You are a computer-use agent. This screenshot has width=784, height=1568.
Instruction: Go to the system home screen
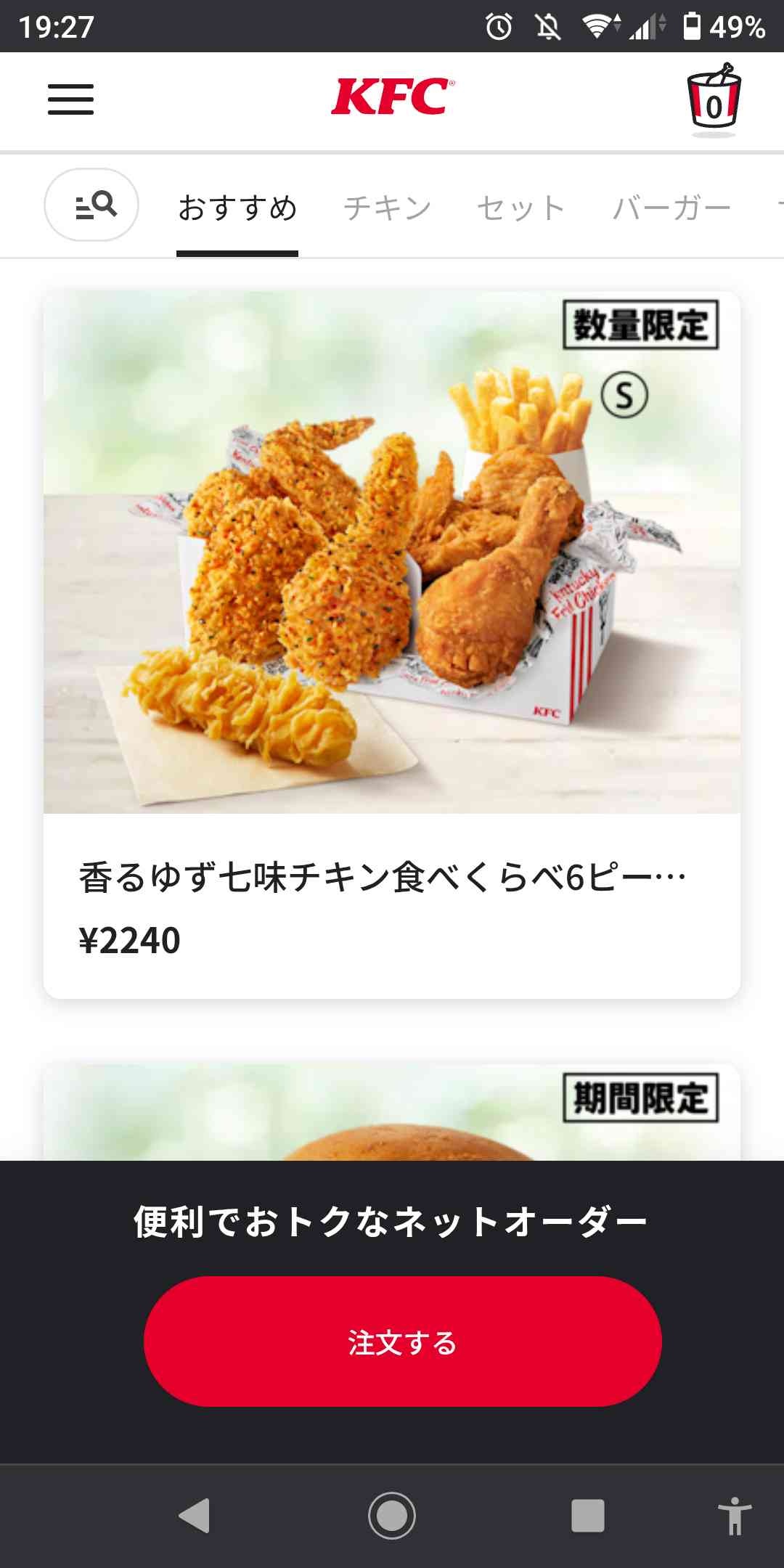[x=392, y=1516]
